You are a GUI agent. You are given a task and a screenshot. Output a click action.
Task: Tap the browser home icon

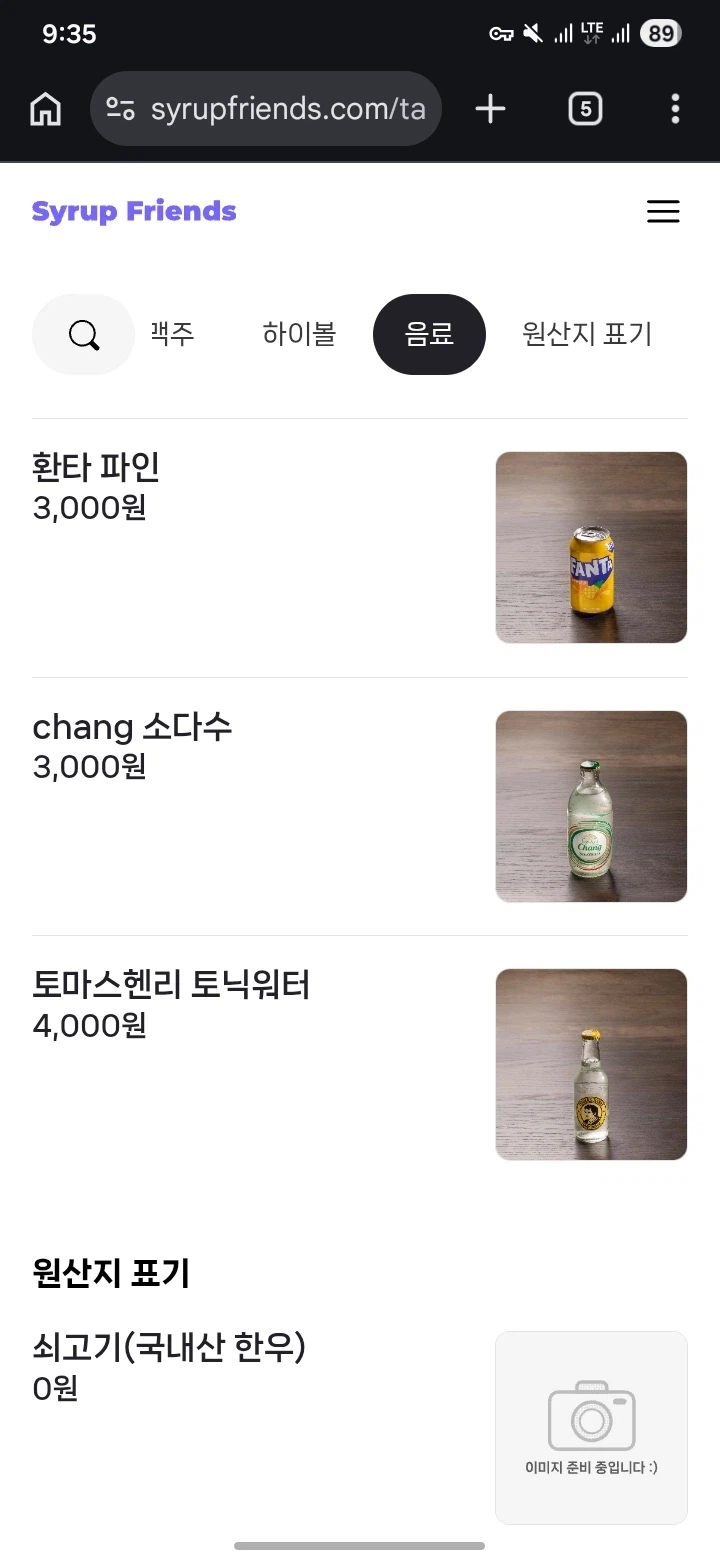(x=44, y=108)
